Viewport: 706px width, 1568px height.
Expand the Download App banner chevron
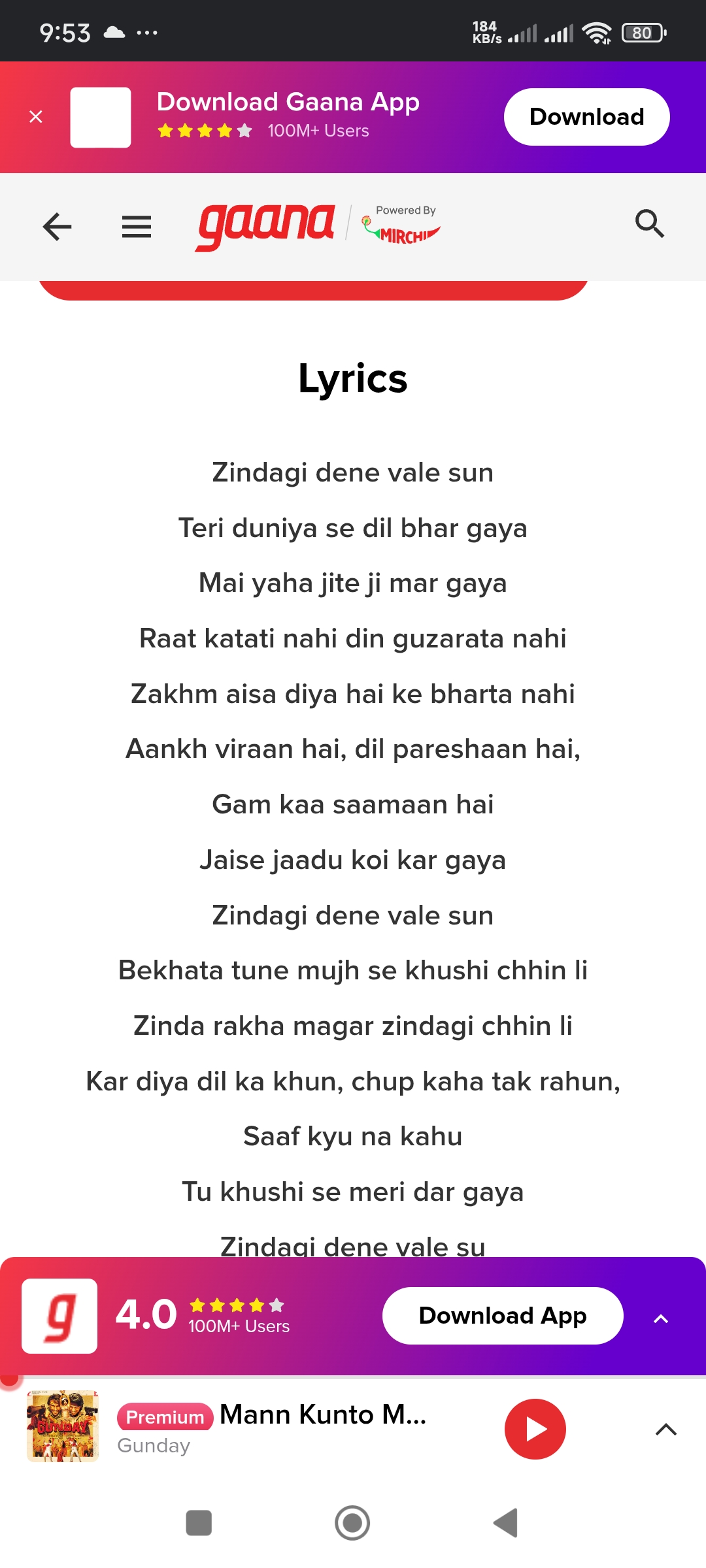point(661,1318)
